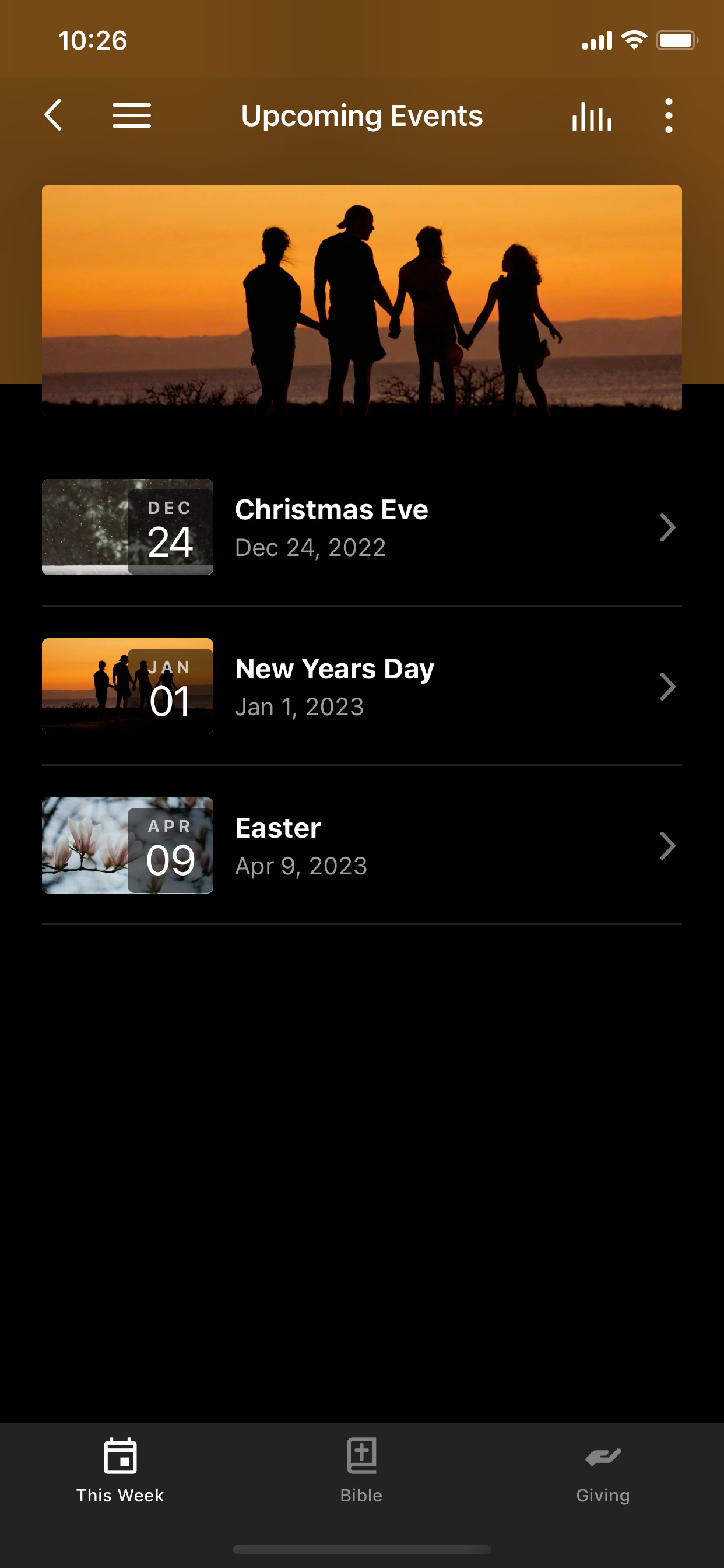
Task: Open the hamburger drawer menu
Action: click(132, 116)
